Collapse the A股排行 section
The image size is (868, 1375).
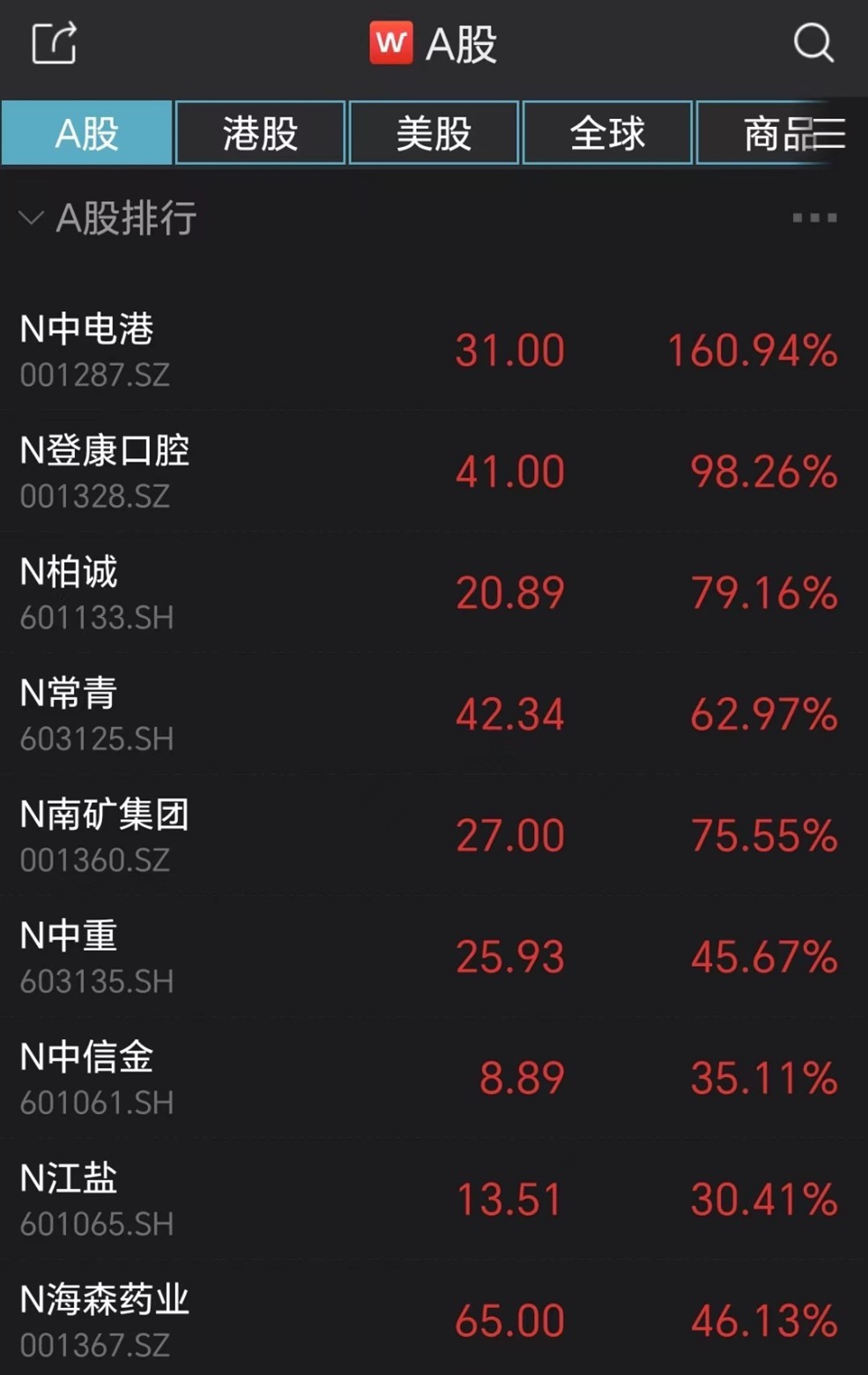(x=32, y=218)
